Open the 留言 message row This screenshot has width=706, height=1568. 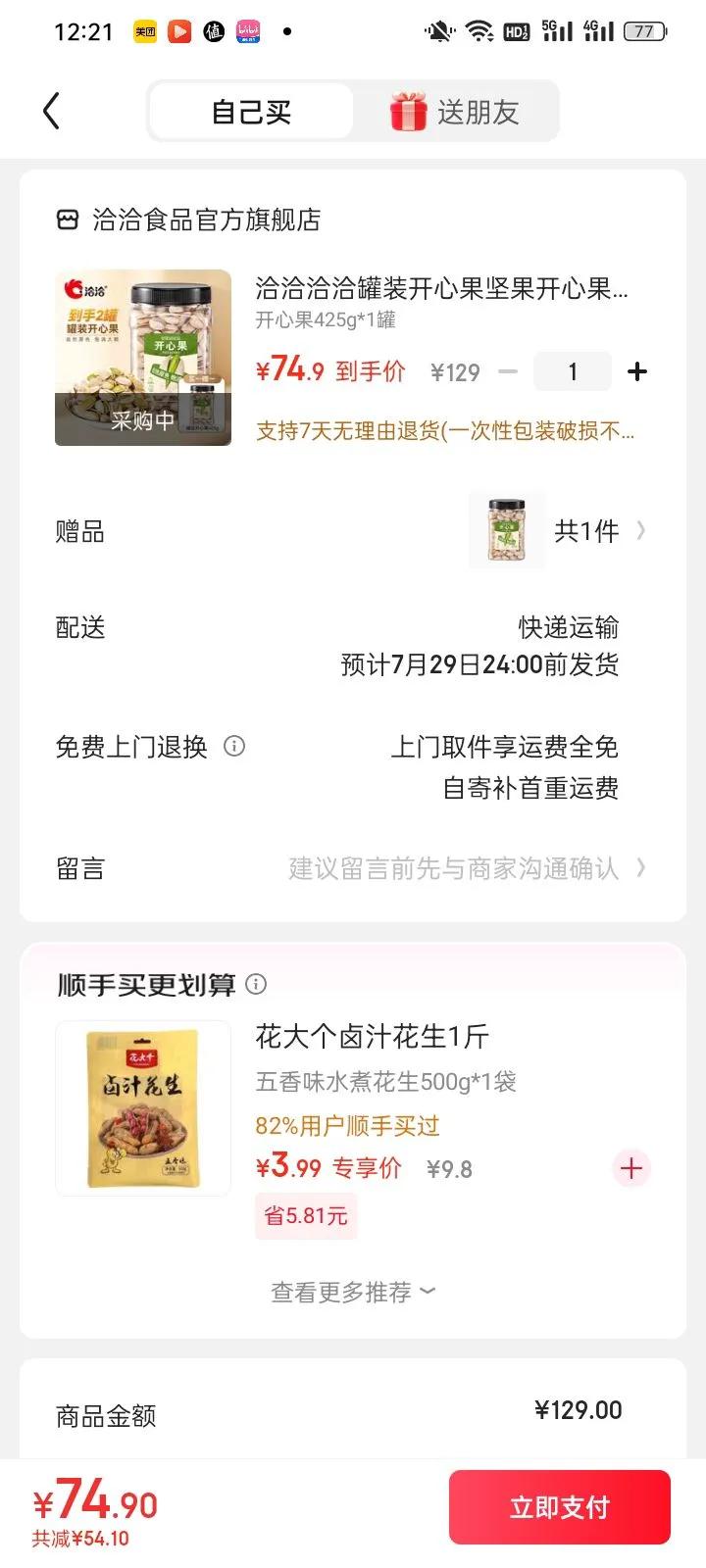coord(353,868)
